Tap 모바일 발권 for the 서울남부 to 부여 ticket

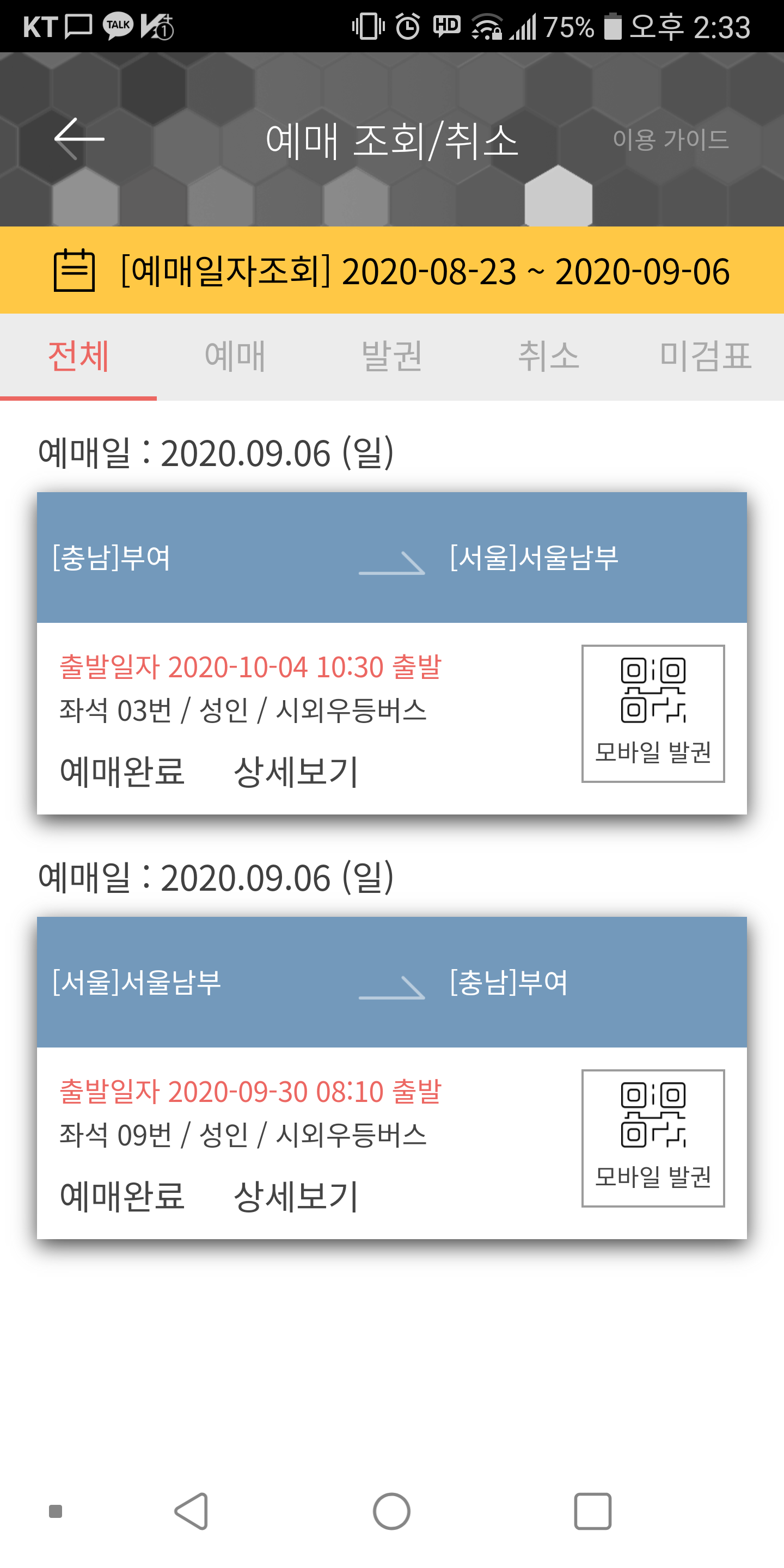click(x=653, y=1138)
